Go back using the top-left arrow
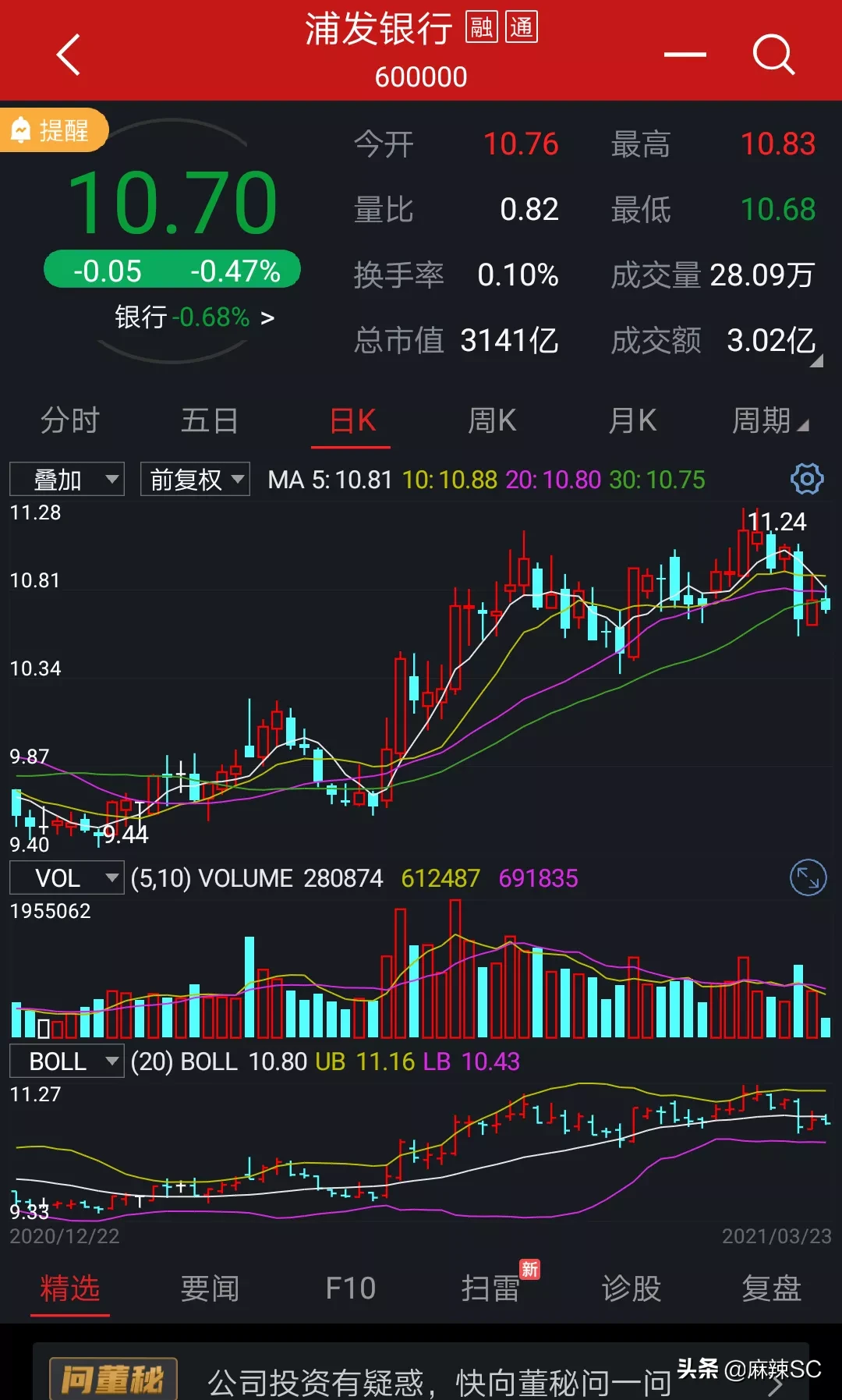The width and height of the screenshot is (842, 1400). (x=69, y=55)
